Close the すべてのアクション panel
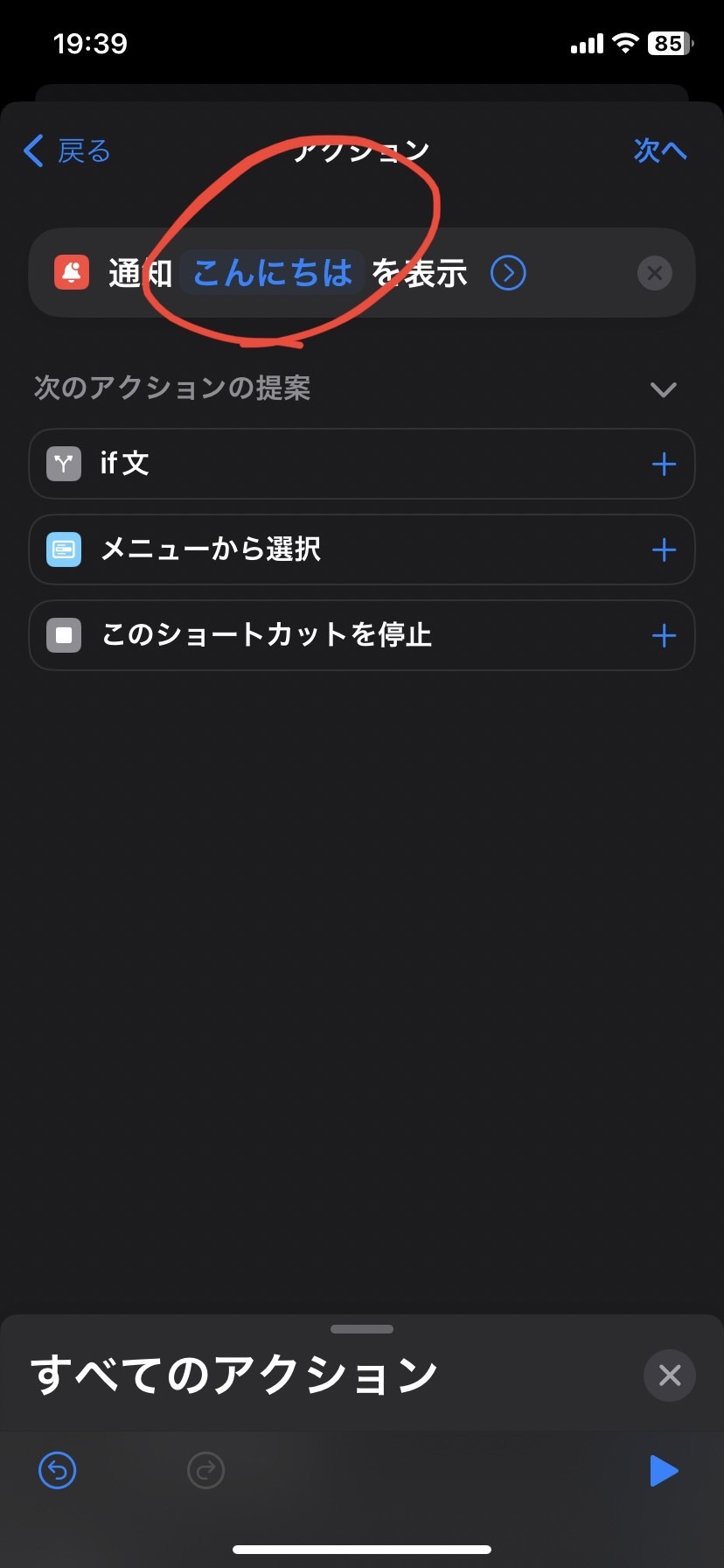The width and height of the screenshot is (724, 1568). [x=670, y=1375]
